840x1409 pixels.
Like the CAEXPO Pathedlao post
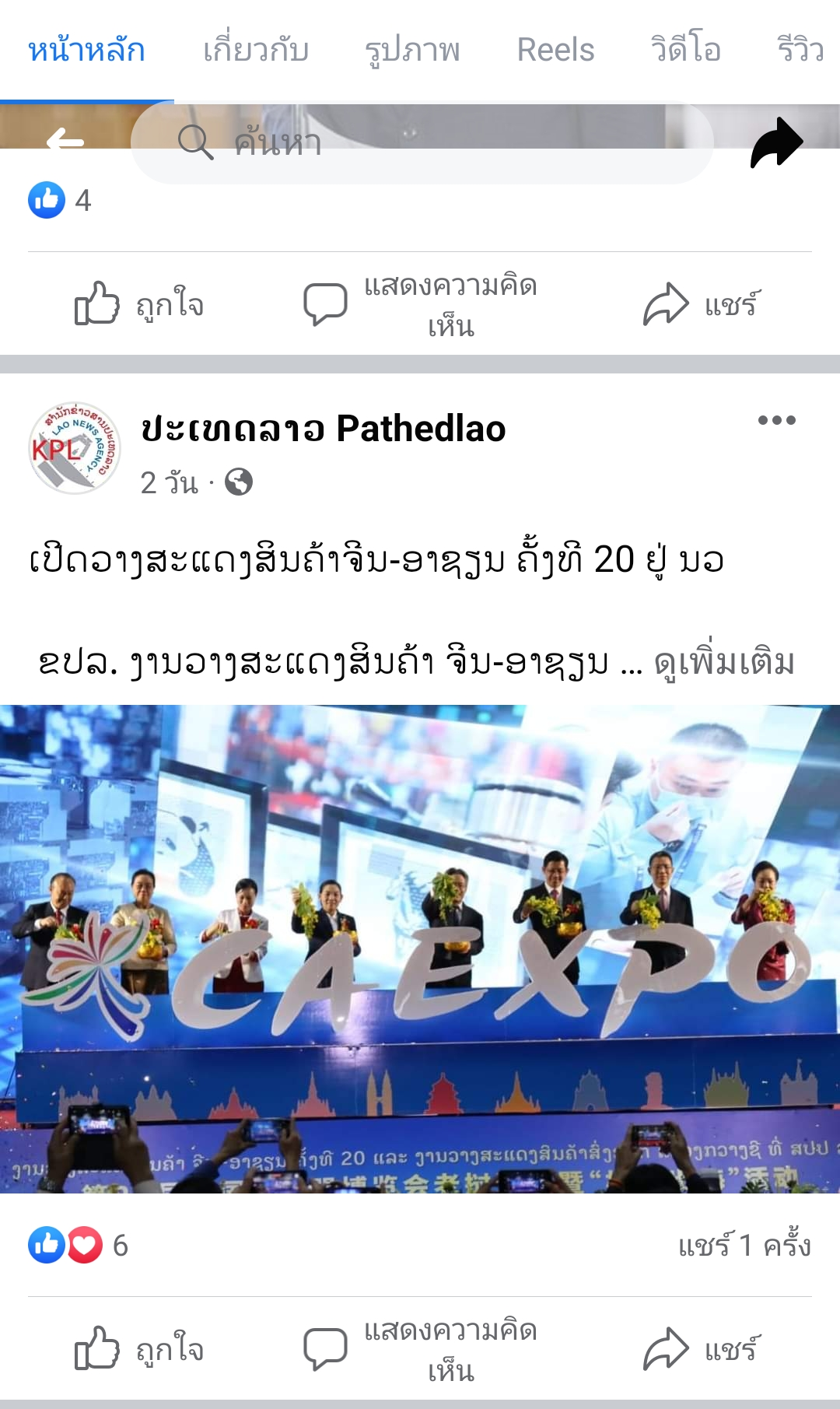138,1349
